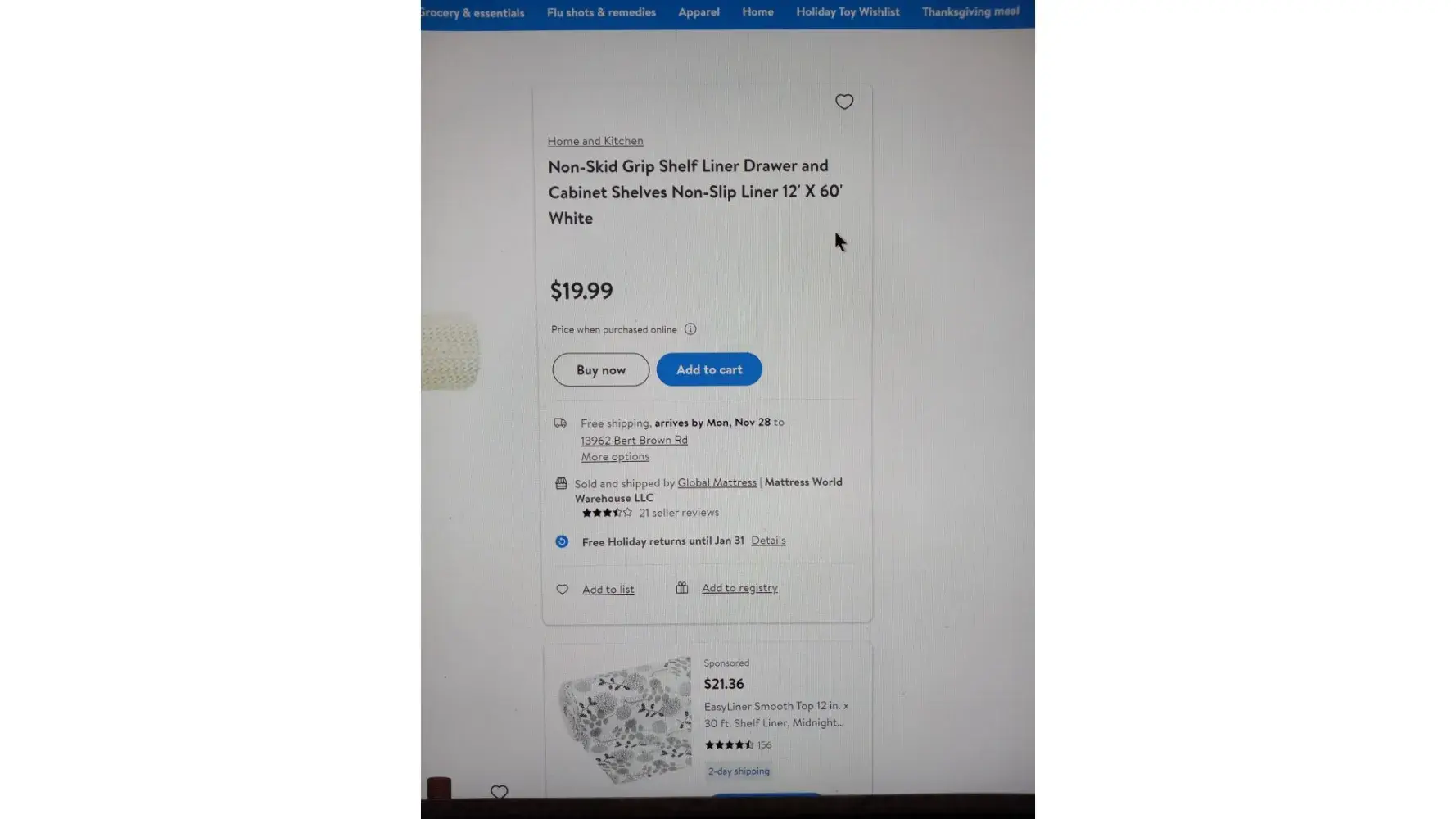Add the shelf liner to cart
This screenshot has height=819, width=1456.
pos(708,370)
